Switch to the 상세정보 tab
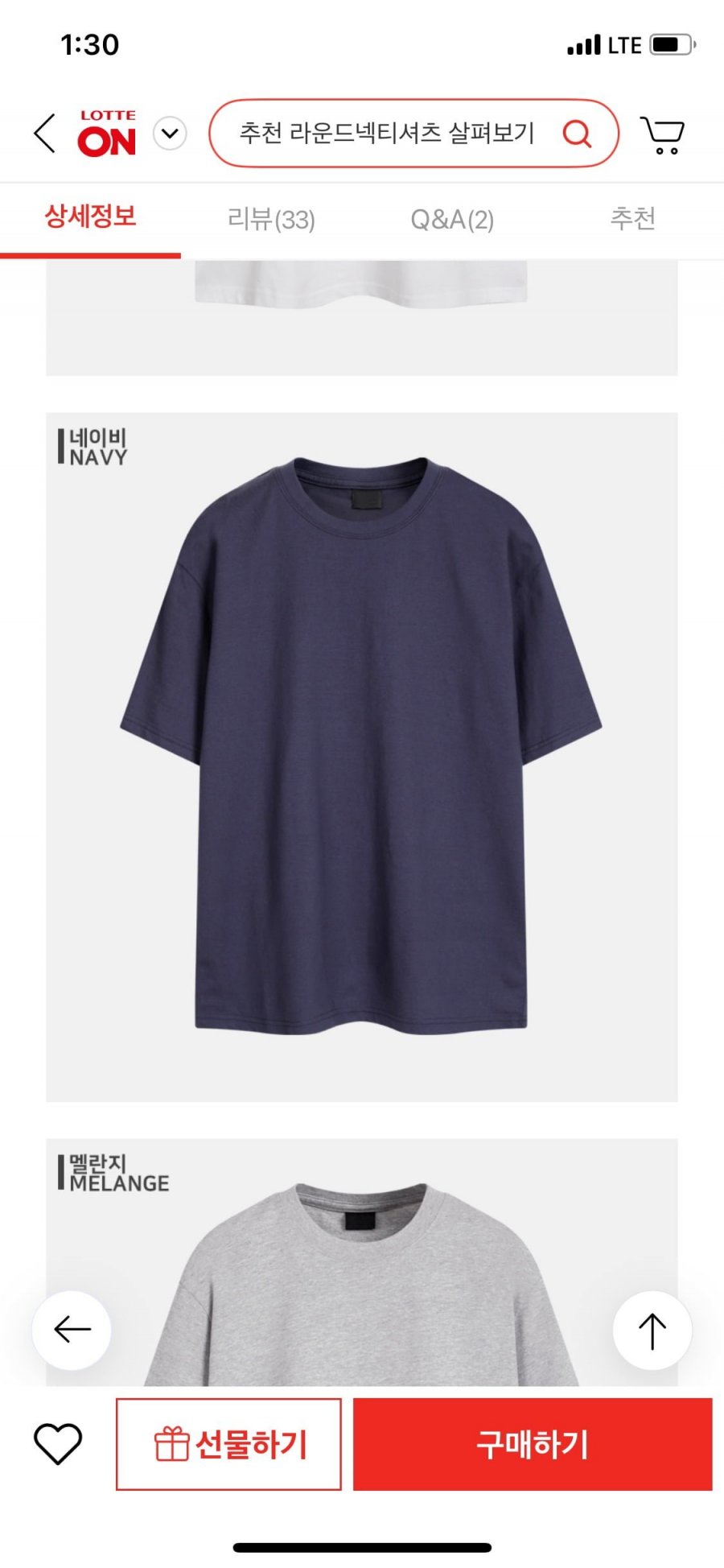Image resolution: width=724 pixels, height=1568 pixels. pyautogui.click(x=90, y=217)
